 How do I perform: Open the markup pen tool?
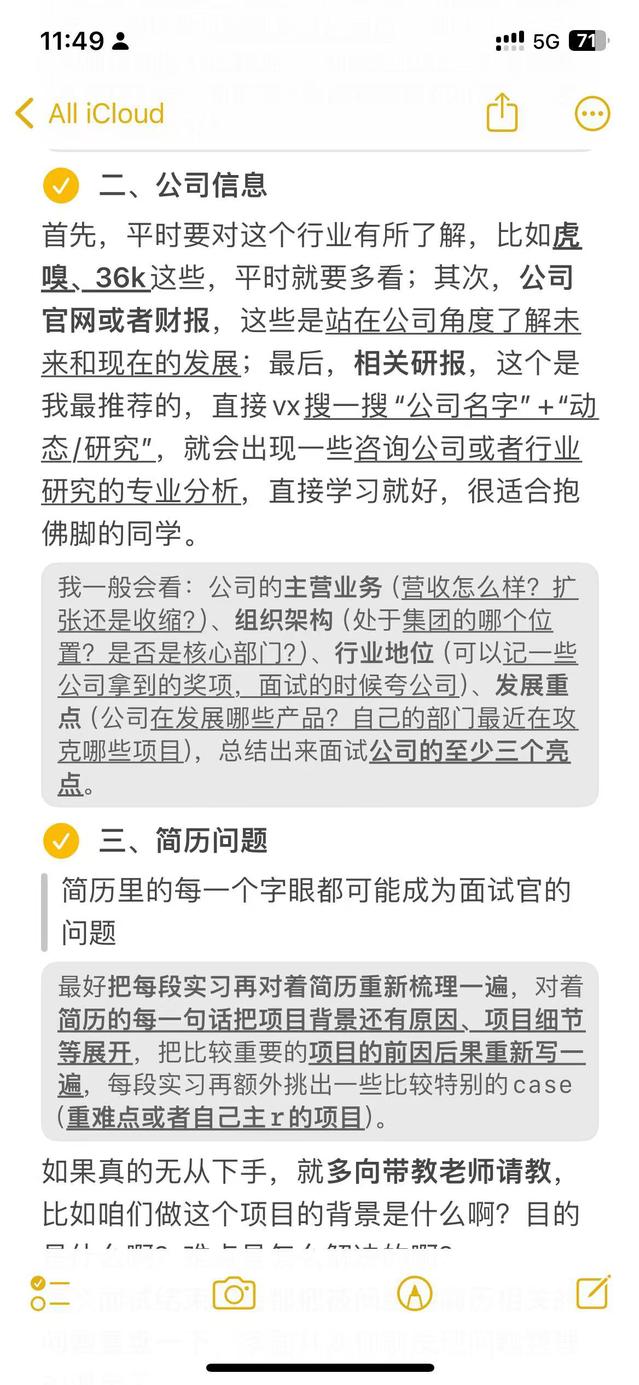tap(414, 1293)
